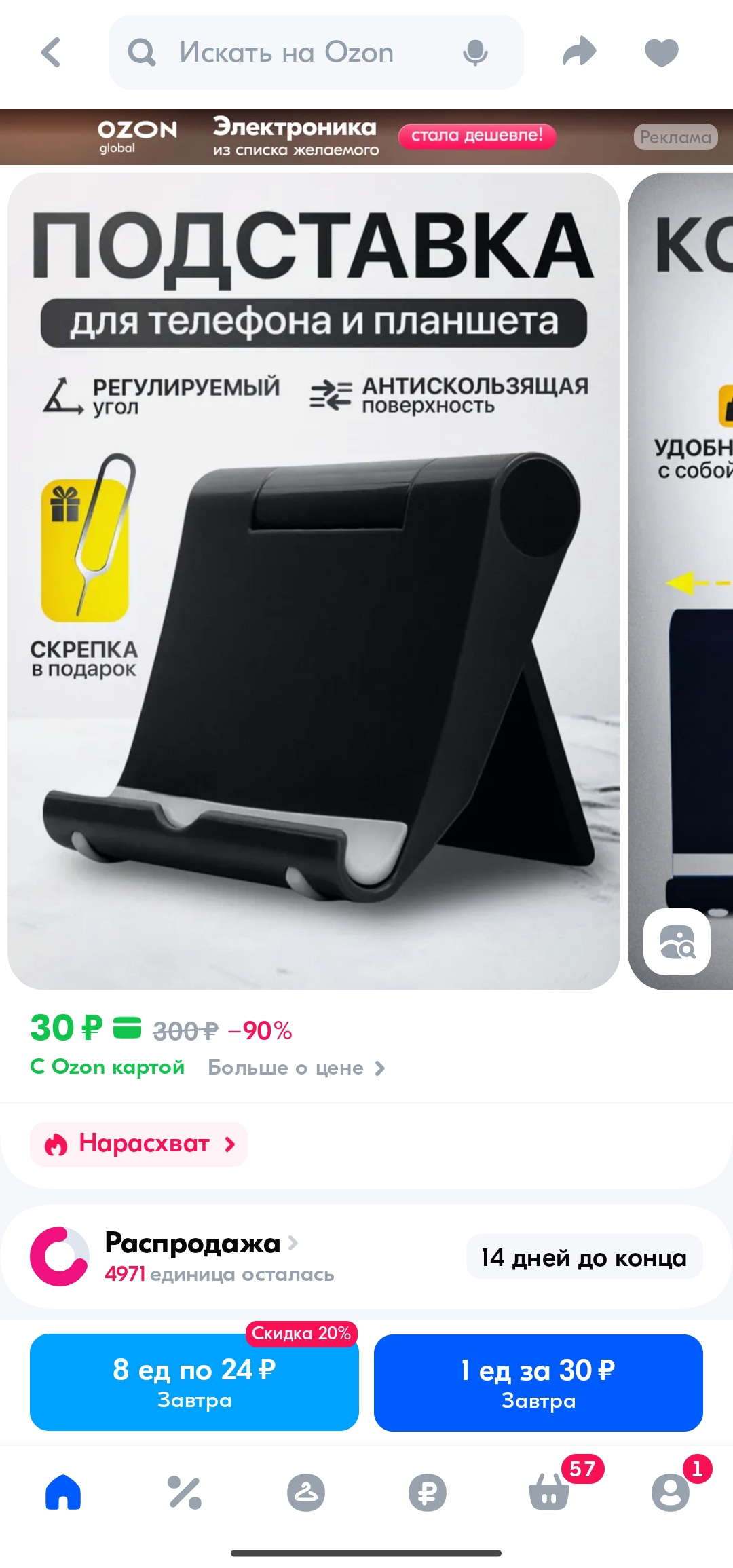Buy 8 units at 24 ₽ each

194,1382
